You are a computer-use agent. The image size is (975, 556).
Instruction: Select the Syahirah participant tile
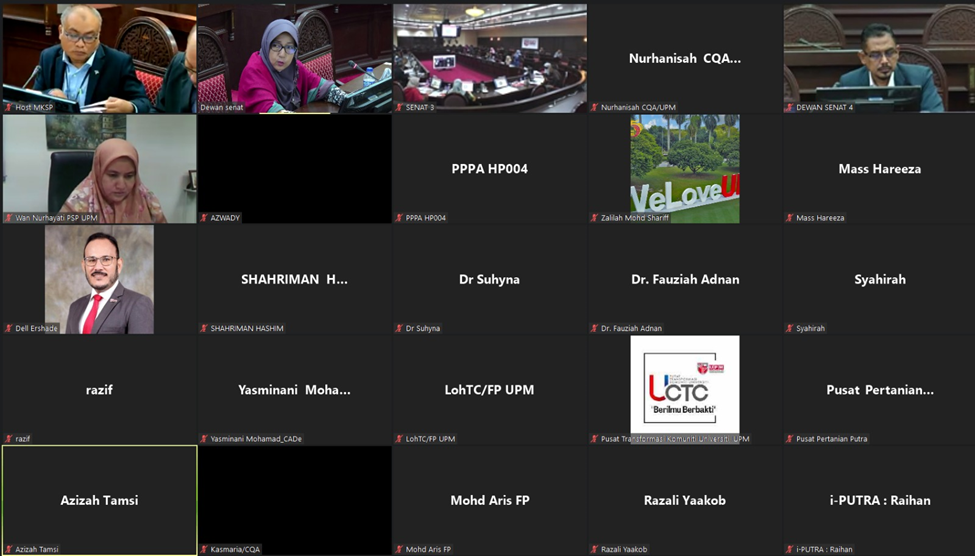(x=880, y=279)
